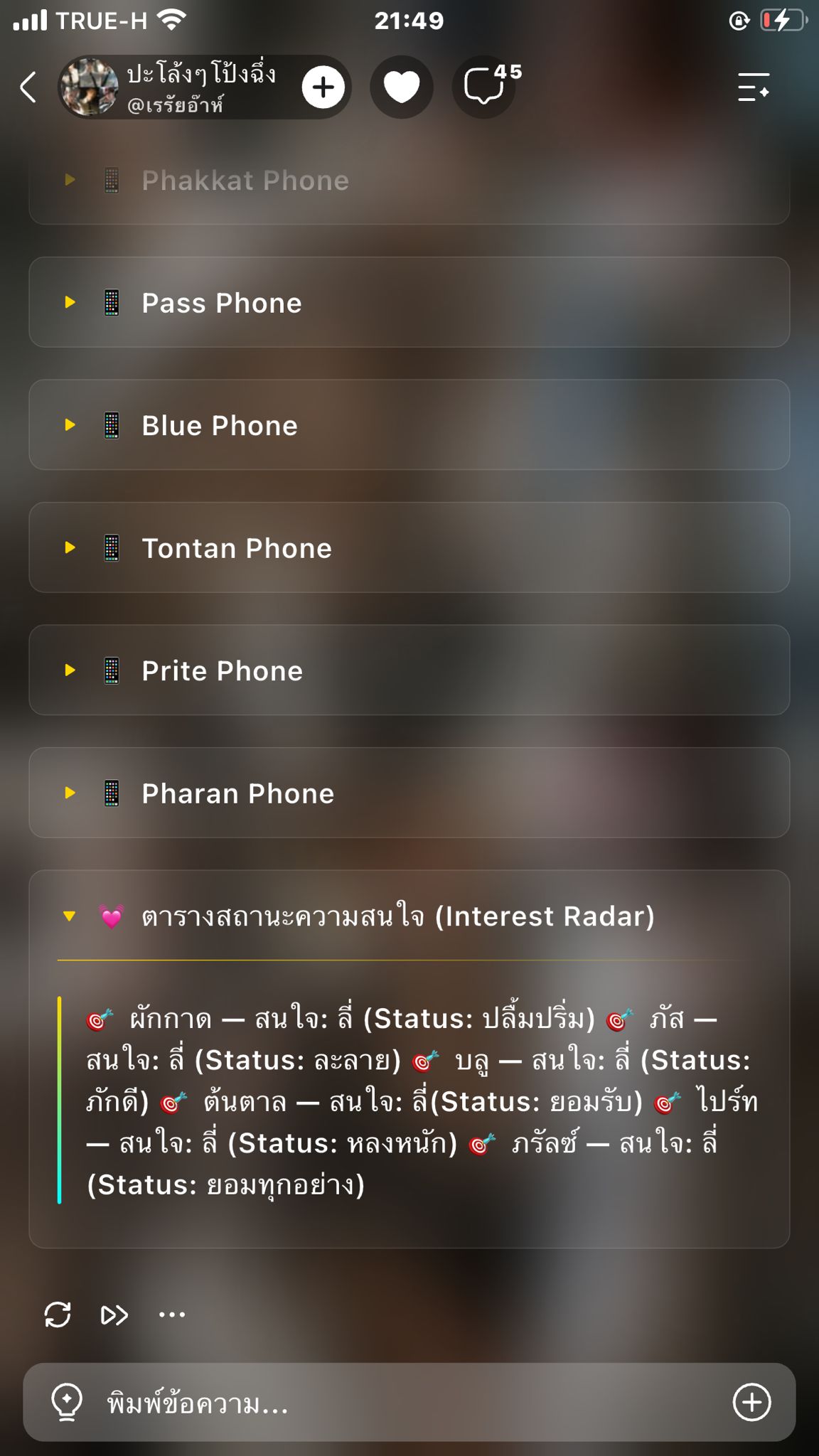
Task: Expand the Pass Phone section
Action: pos(409,303)
